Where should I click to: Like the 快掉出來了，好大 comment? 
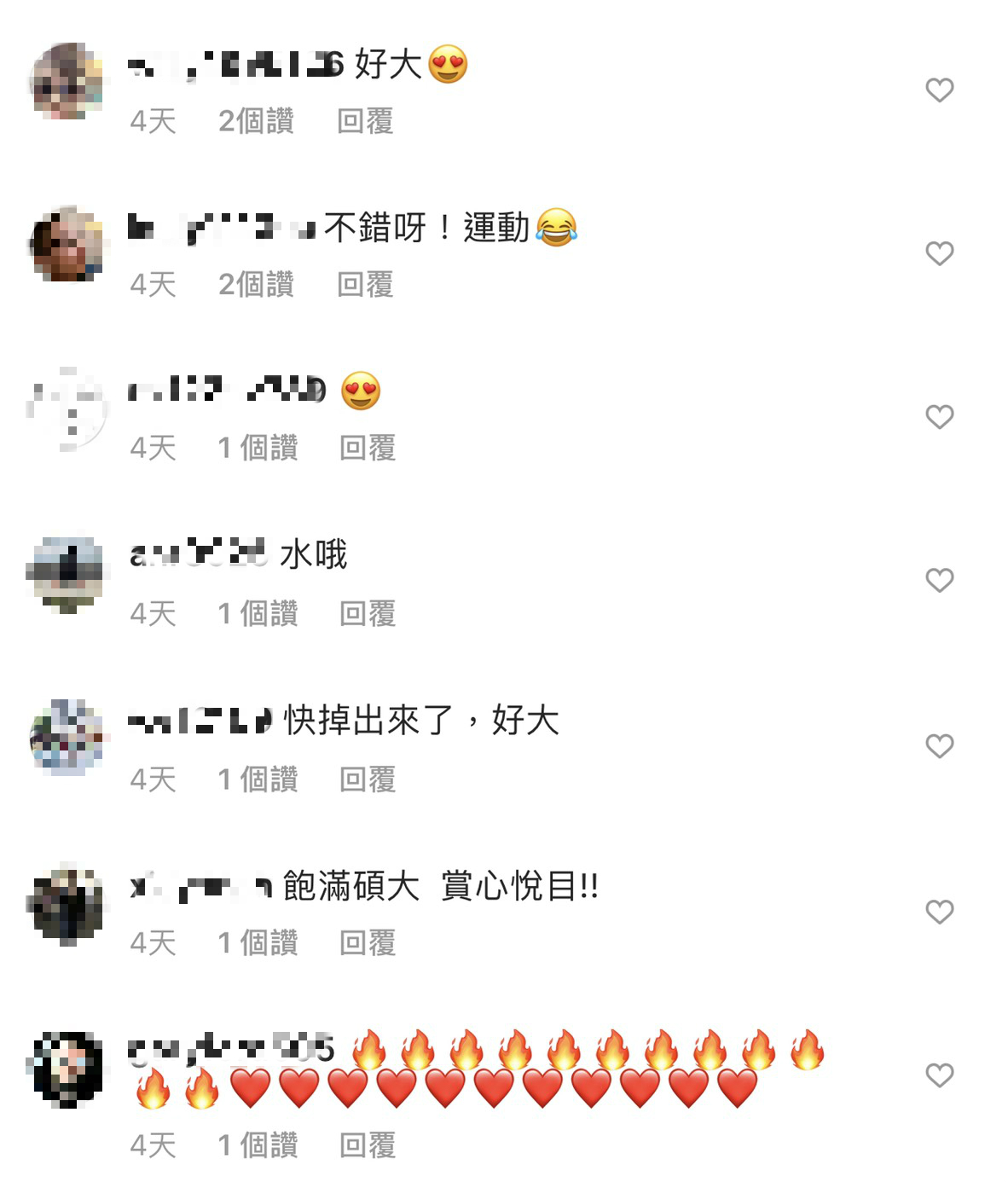(x=939, y=746)
